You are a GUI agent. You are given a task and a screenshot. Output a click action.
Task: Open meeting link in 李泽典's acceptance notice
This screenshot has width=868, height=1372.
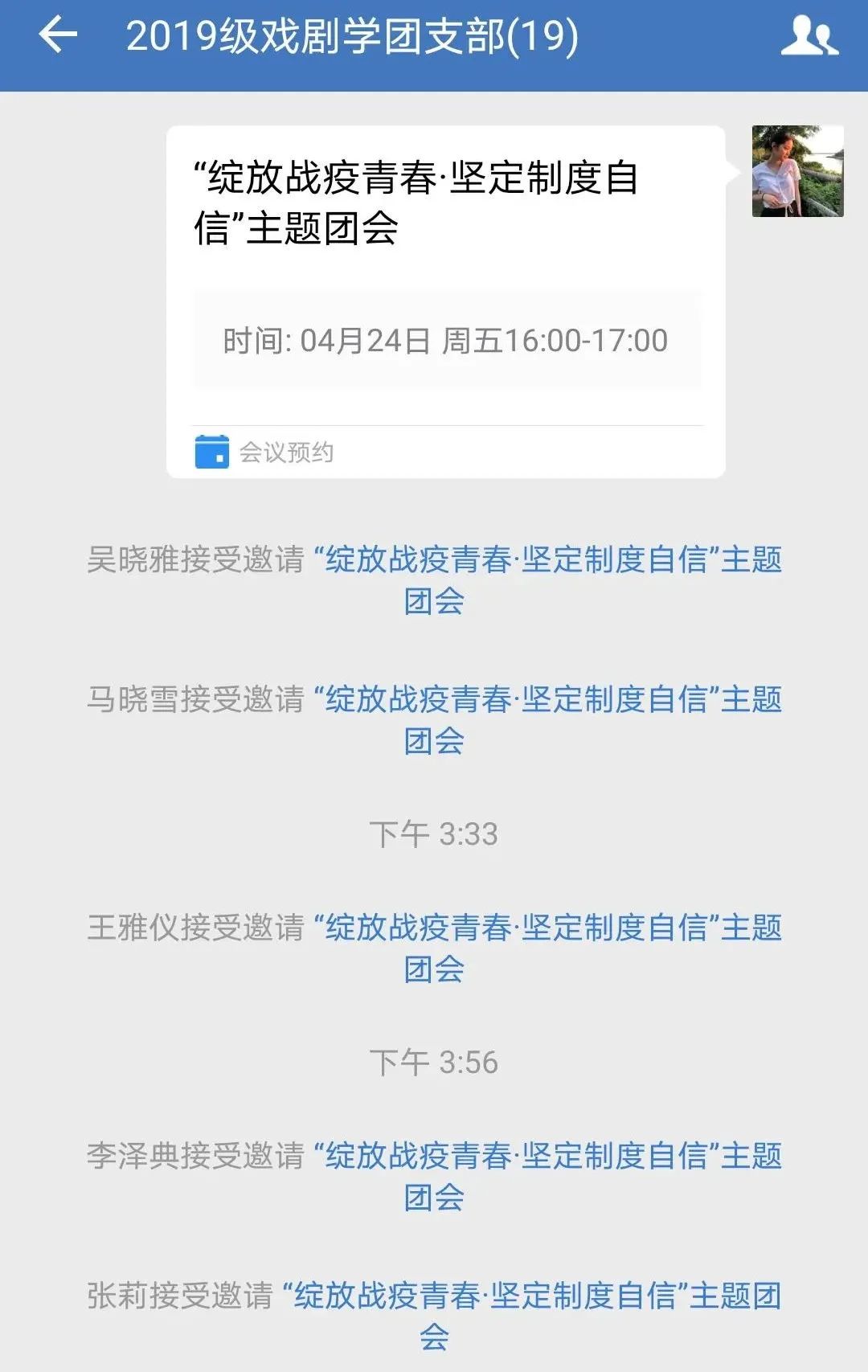[x=547, y=1157]
